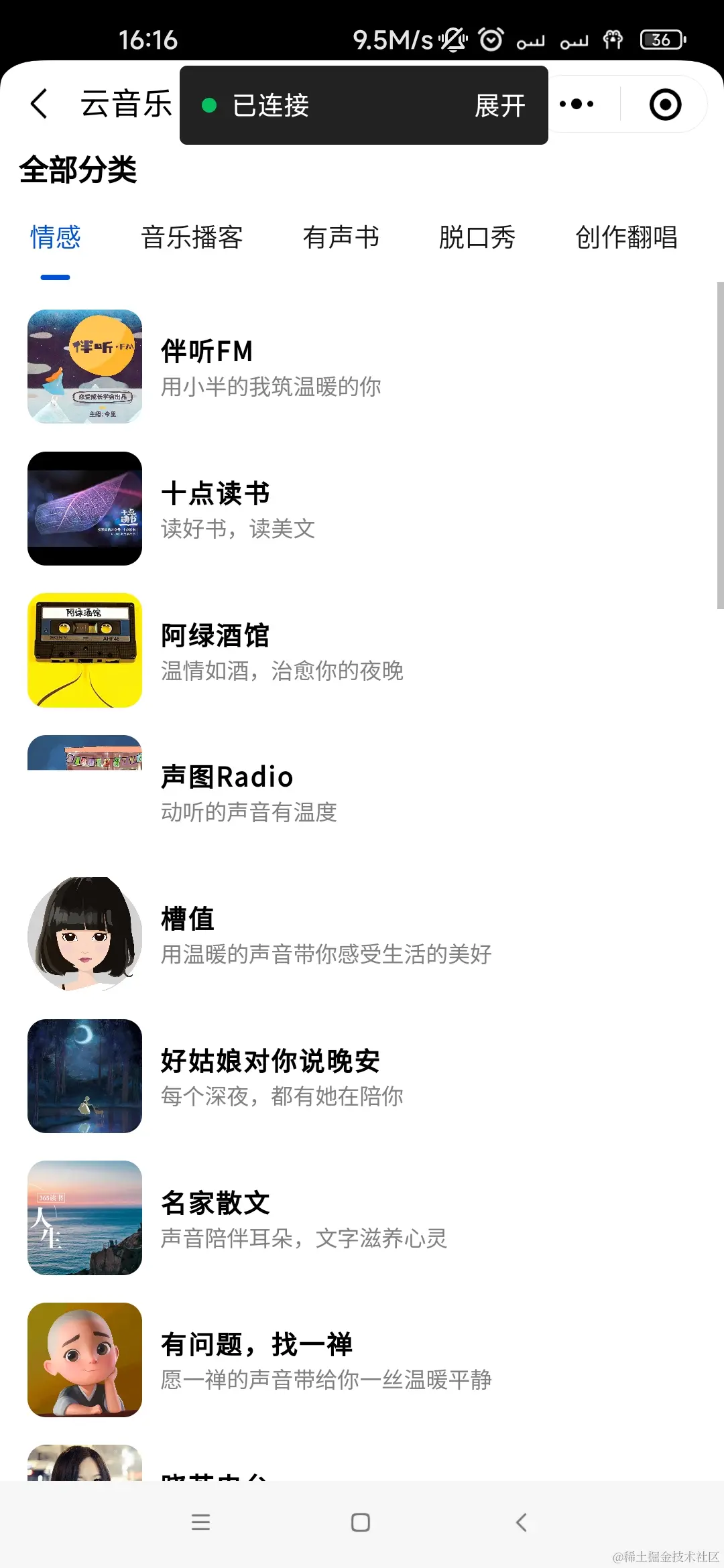Tap the monk avatar for 有问题，找一禅
The height and width of the screenshot is (1568, 724).
click(84, 1360)
